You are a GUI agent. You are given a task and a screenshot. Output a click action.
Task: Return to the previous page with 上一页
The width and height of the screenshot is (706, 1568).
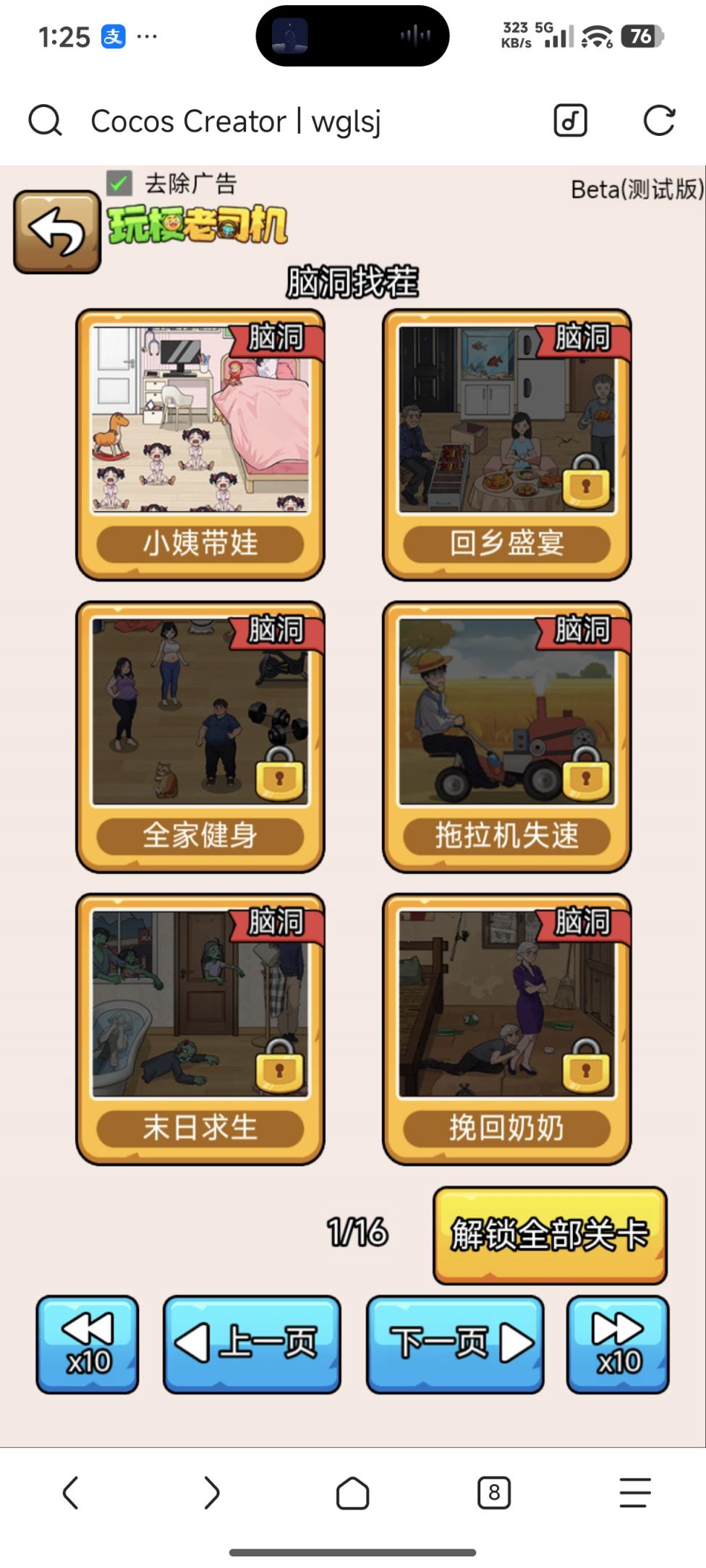(x=252, y=1344)
